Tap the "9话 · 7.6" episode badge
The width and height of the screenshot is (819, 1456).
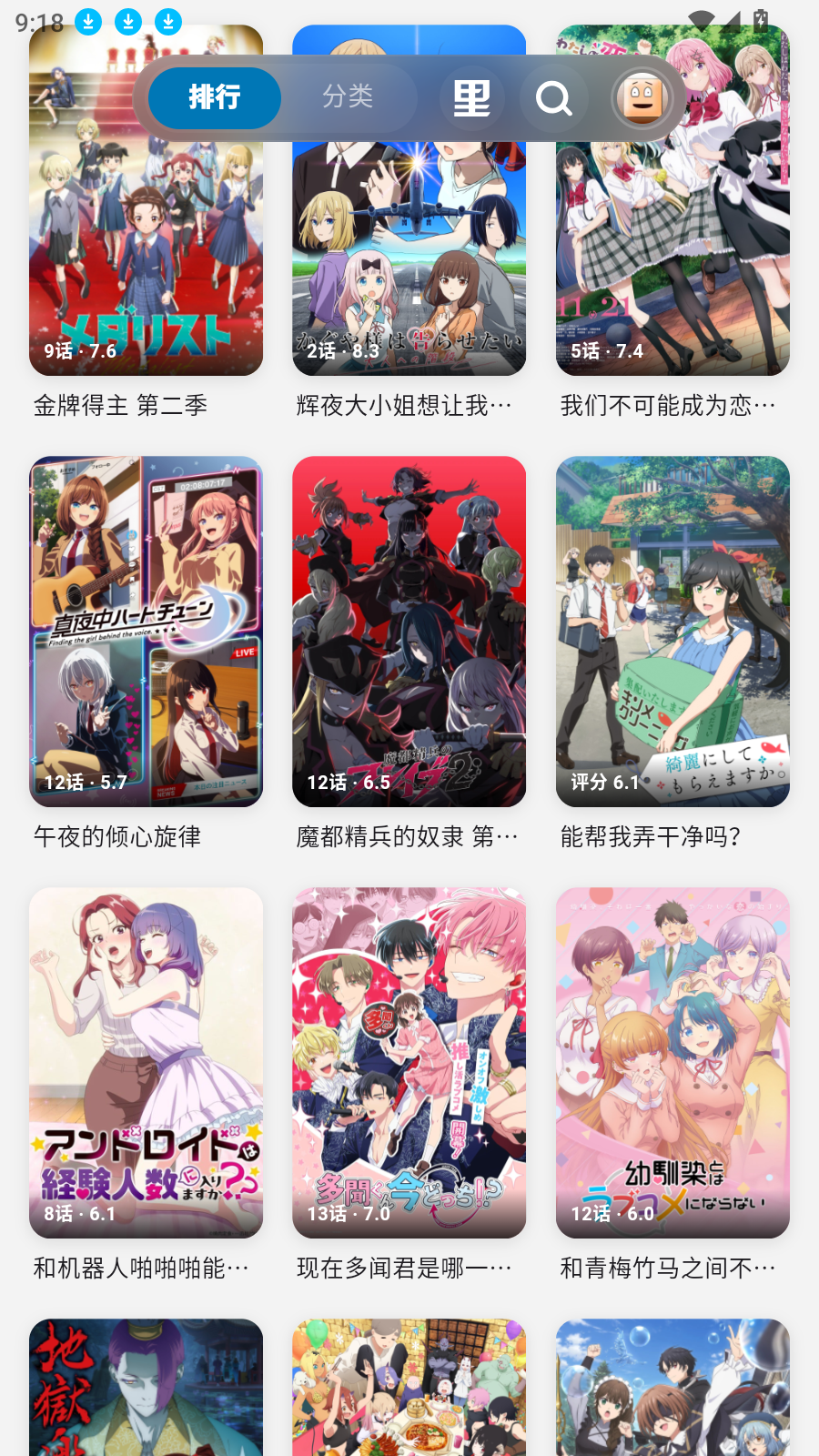79,349
